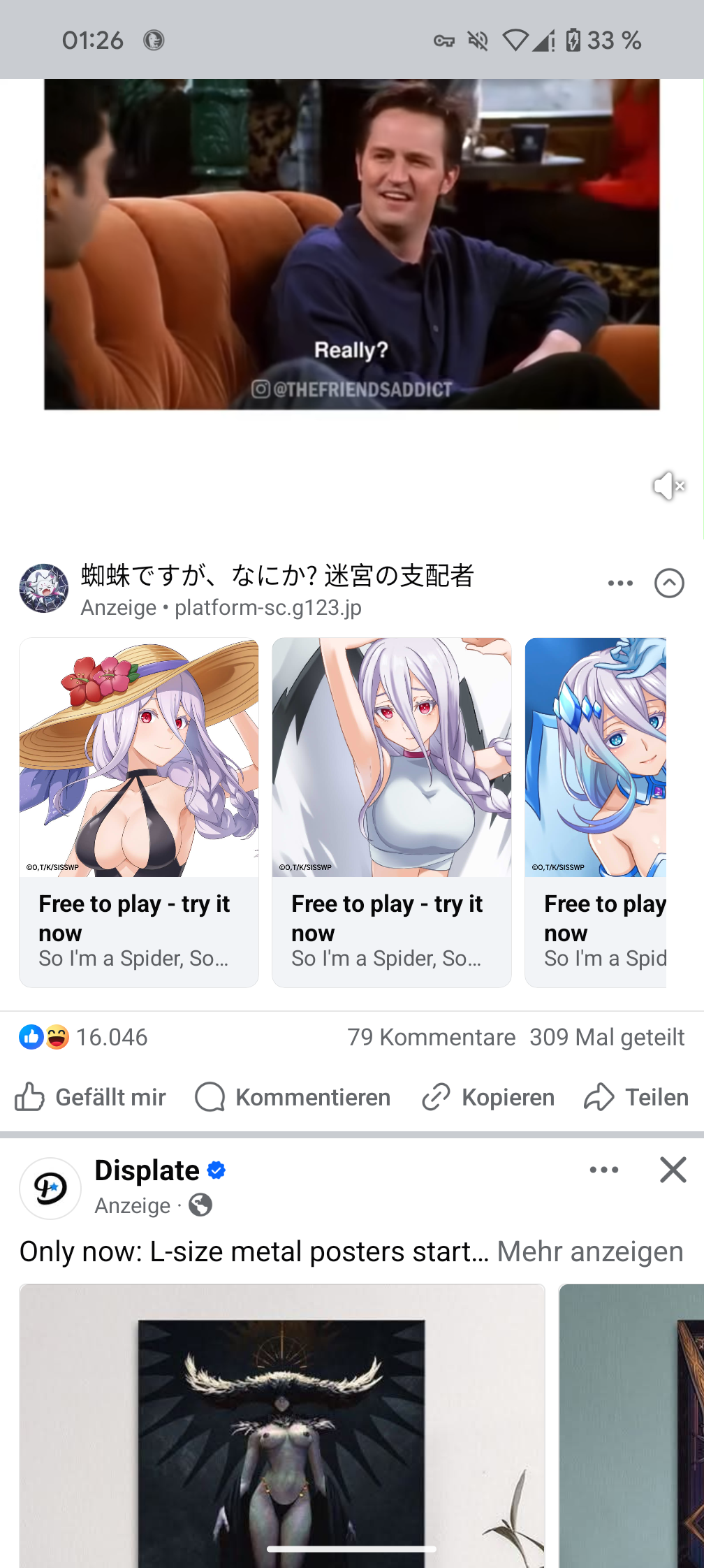Screen dimensions: 704x1568
Task: Tap the Friends video to open it
Action: click(351, 245)
